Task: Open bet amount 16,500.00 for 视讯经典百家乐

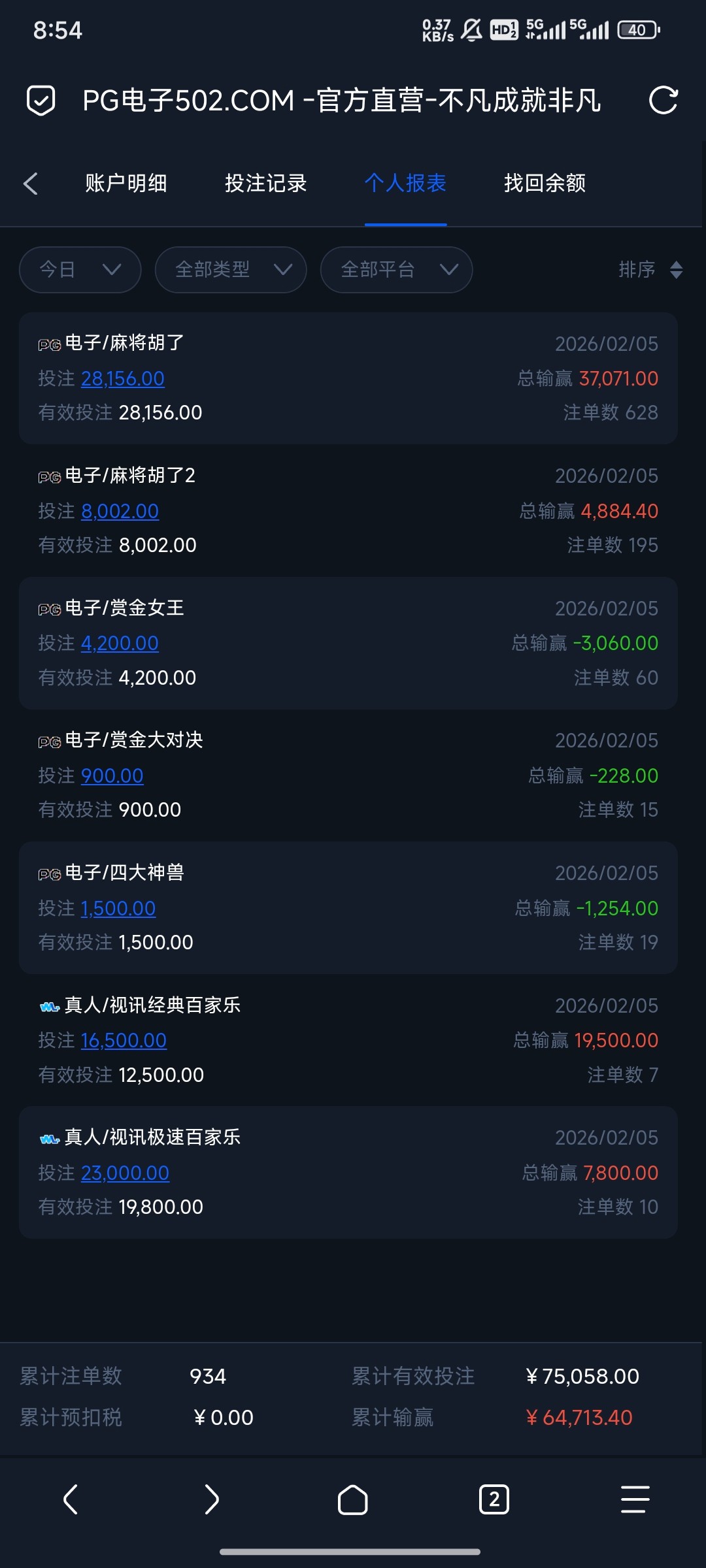Action: (124, 1041)
